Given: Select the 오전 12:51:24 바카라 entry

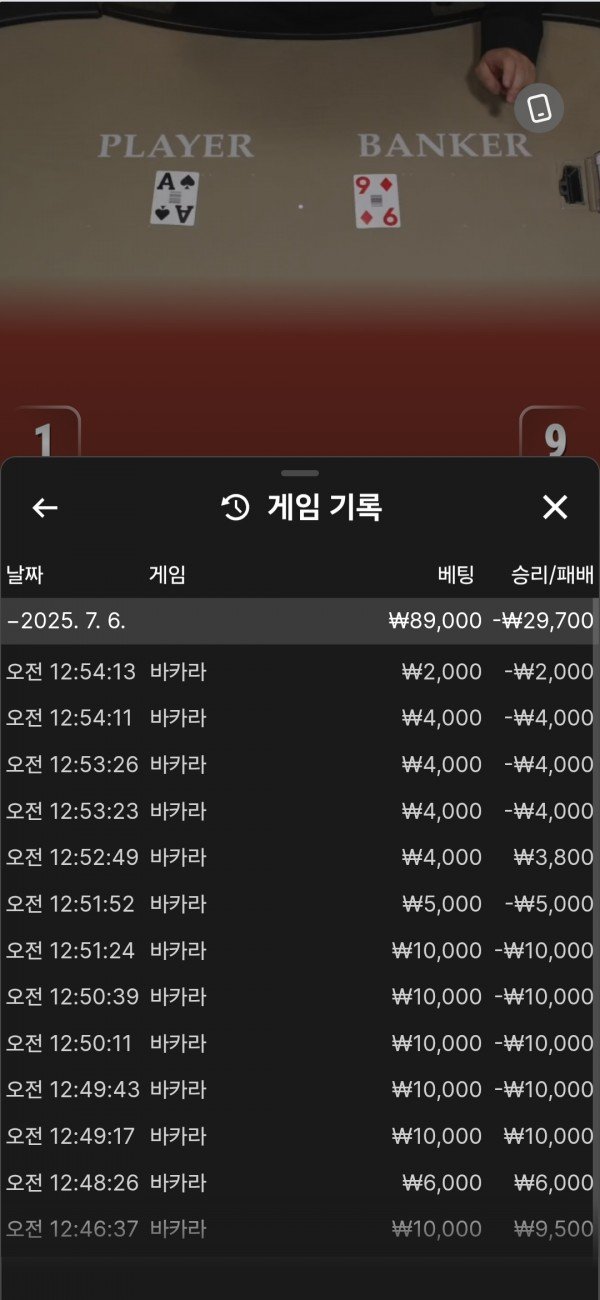Looking at the screenshot, I should point(300,950).
